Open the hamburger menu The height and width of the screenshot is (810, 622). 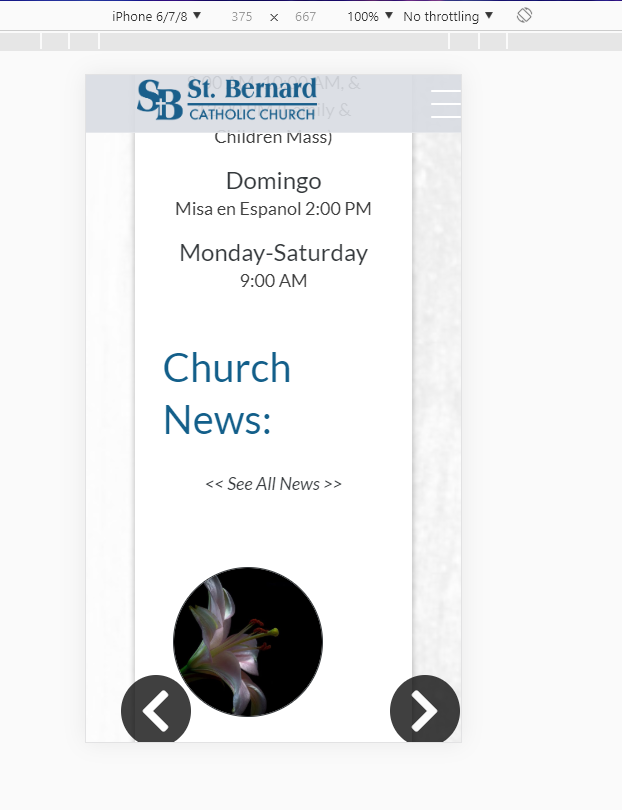pos(446,104)
